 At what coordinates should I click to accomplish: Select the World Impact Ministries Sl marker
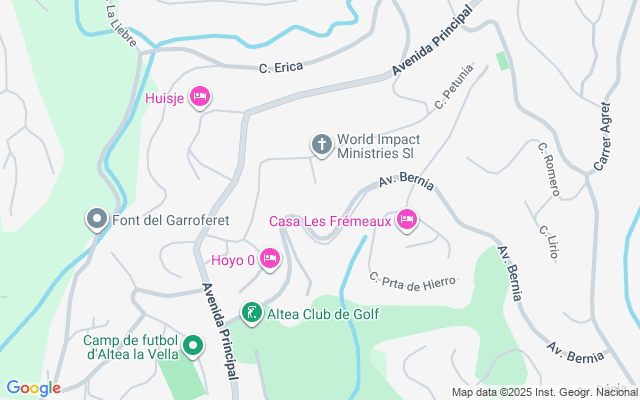click(322, 145)
